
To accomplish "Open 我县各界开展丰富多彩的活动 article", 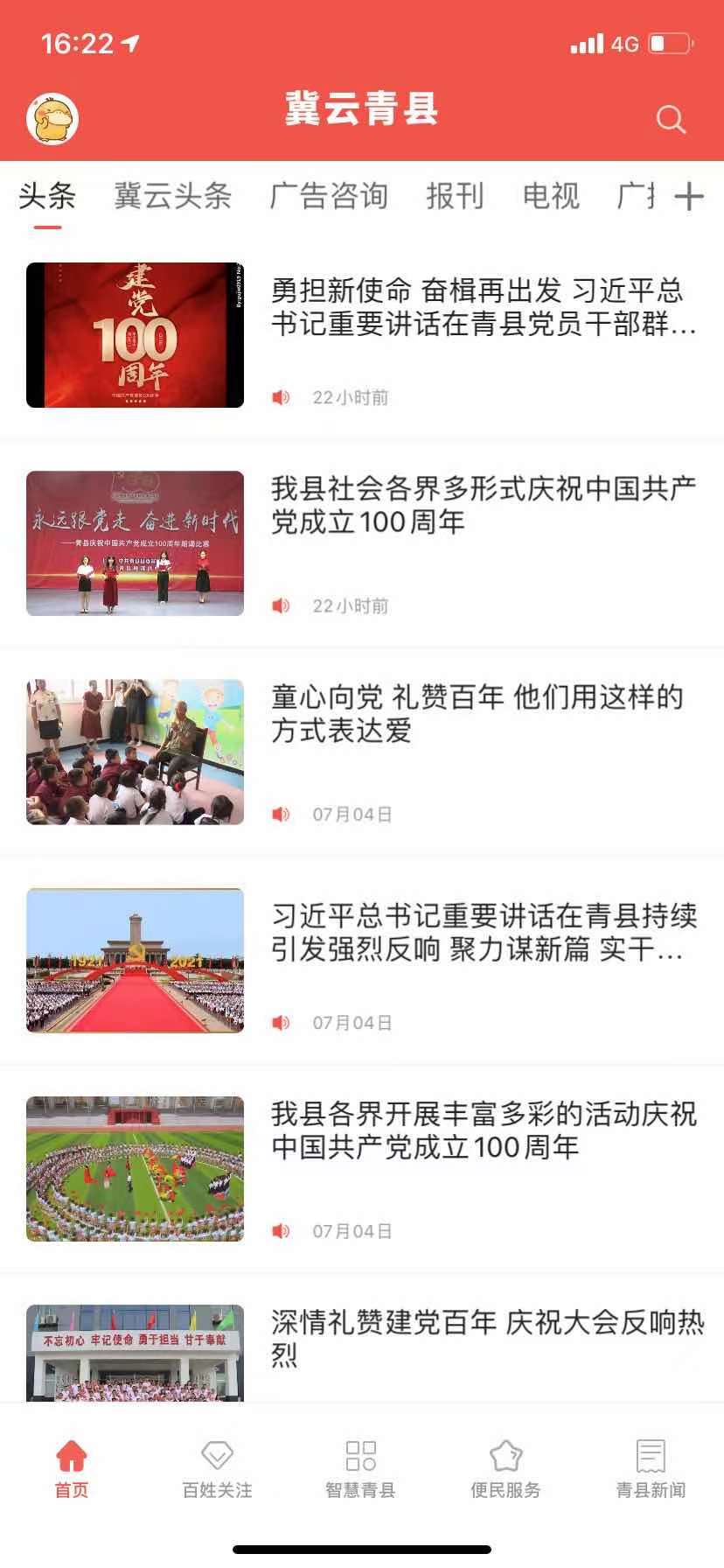I will click(x=484, y=1130).
